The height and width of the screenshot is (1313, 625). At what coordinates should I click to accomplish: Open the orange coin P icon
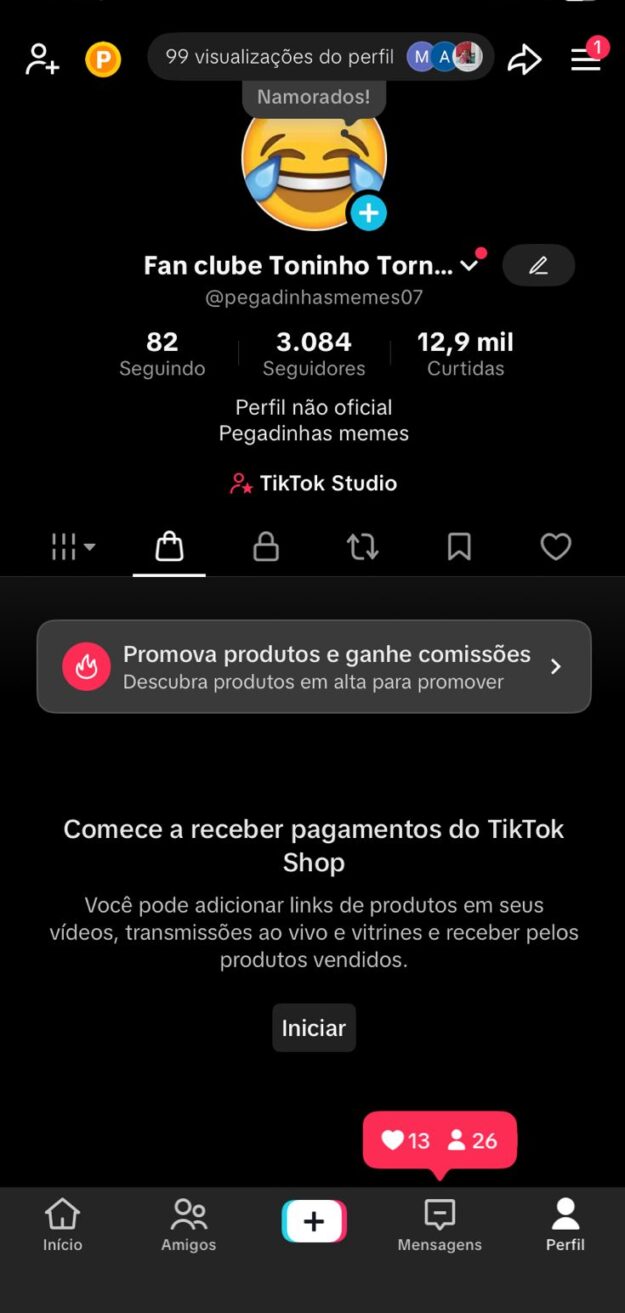pyautogui.click(x=102, y=60)
